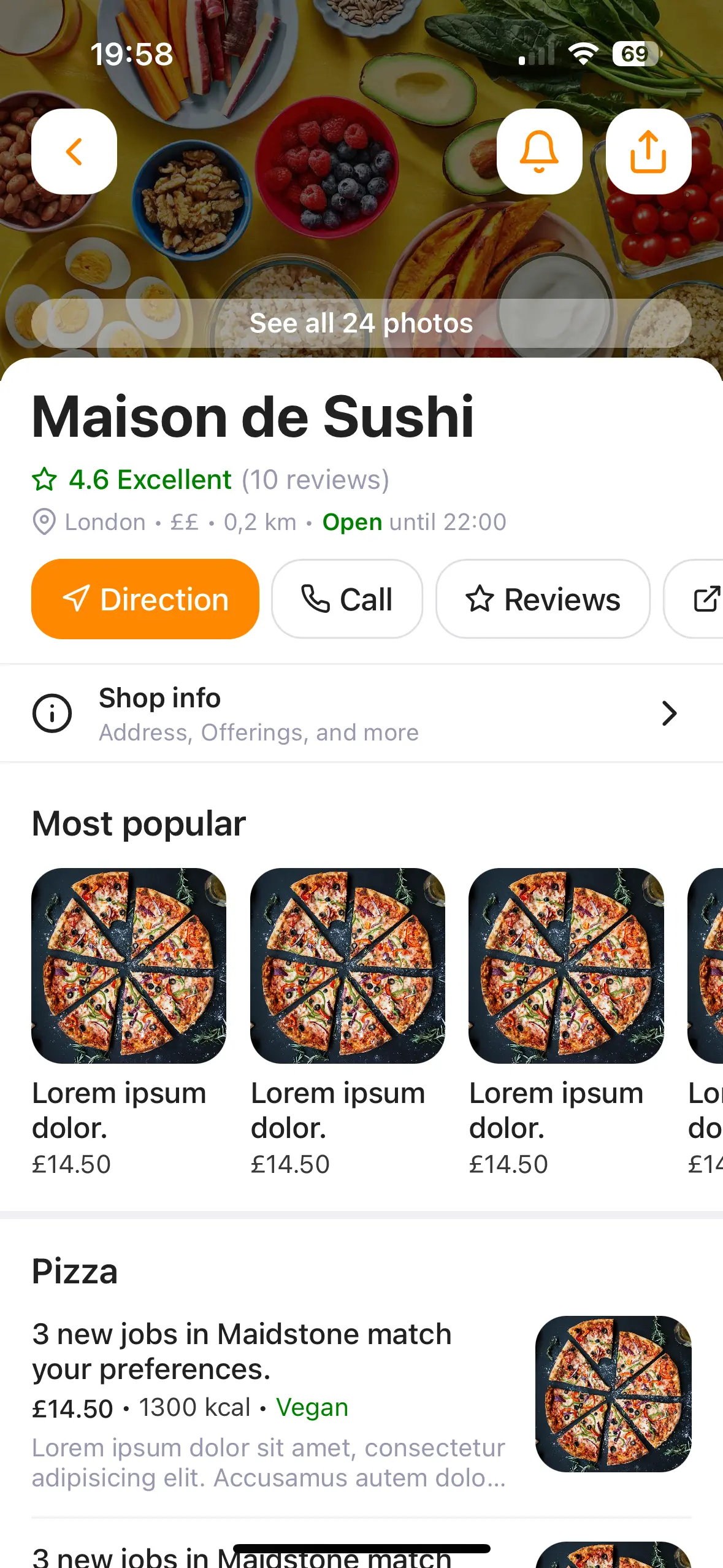
Task: Enable notifications for Maison de Sushi
Action: [x=538, y=152]
